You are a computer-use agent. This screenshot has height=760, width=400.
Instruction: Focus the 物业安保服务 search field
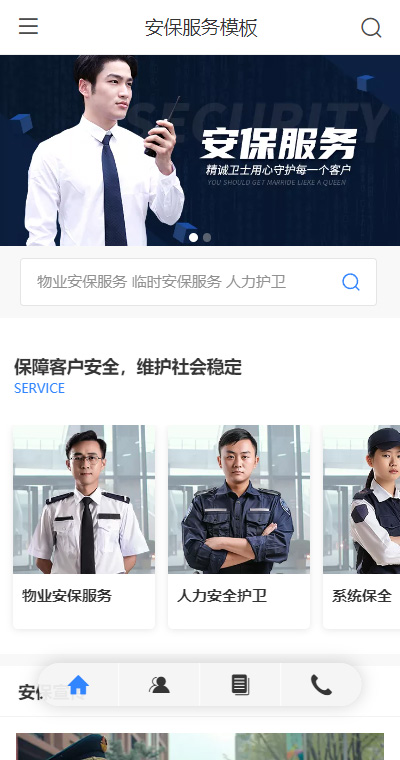coord(198,282)
